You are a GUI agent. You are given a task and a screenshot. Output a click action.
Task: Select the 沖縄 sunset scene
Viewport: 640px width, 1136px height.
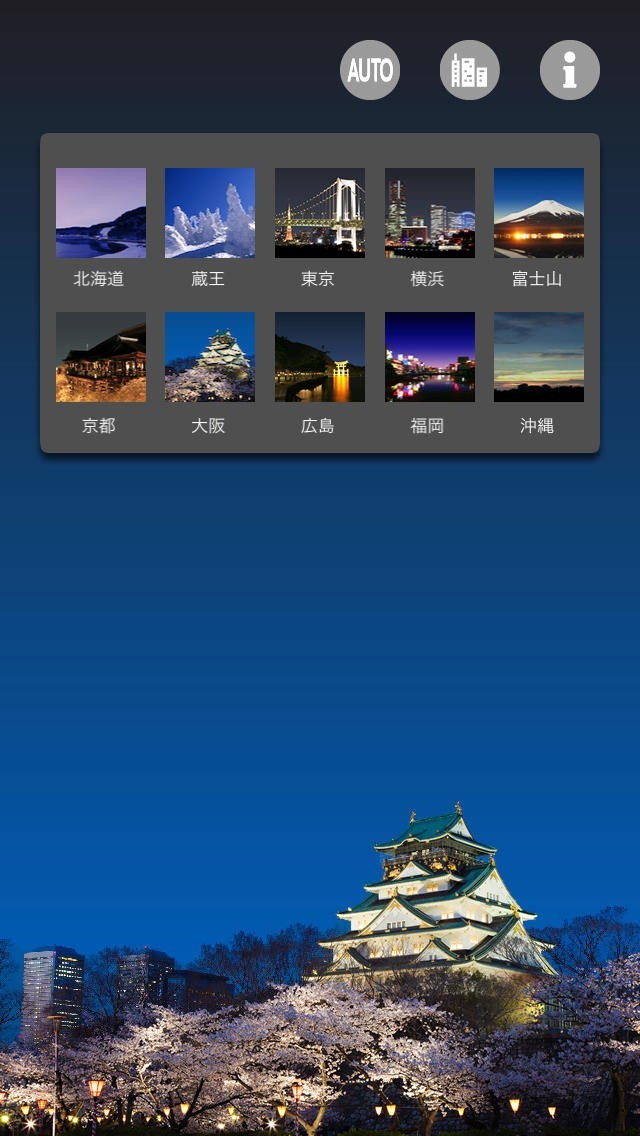coord(539,357)
